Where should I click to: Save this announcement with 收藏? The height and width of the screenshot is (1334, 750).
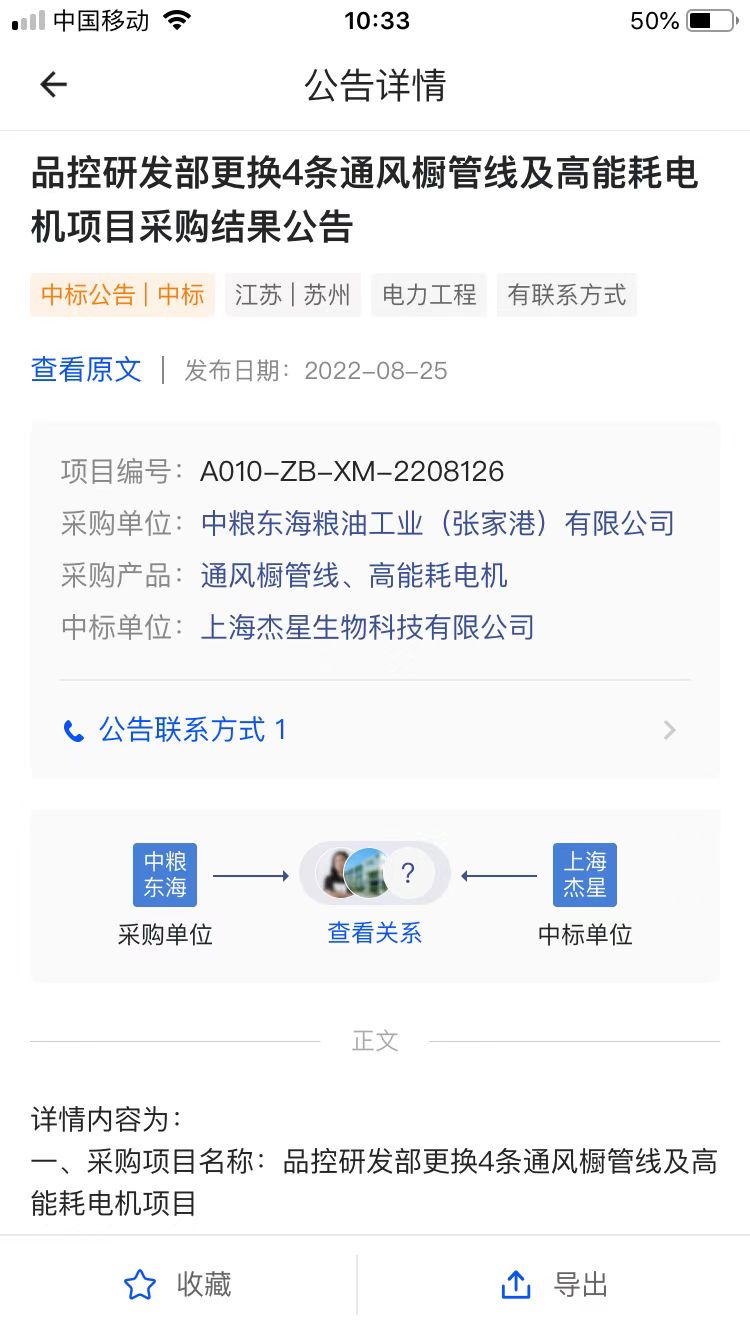coord(178,1284)
